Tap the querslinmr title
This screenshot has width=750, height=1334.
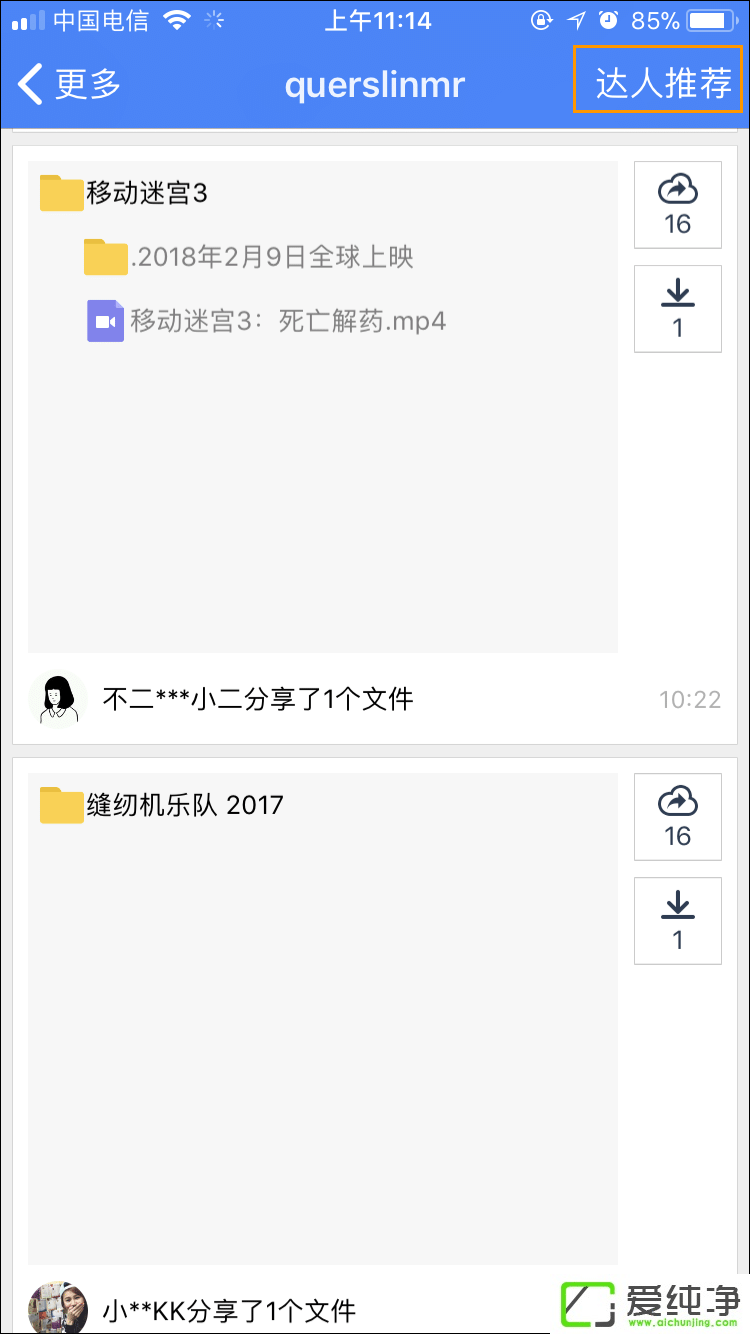tap(375, 83)
